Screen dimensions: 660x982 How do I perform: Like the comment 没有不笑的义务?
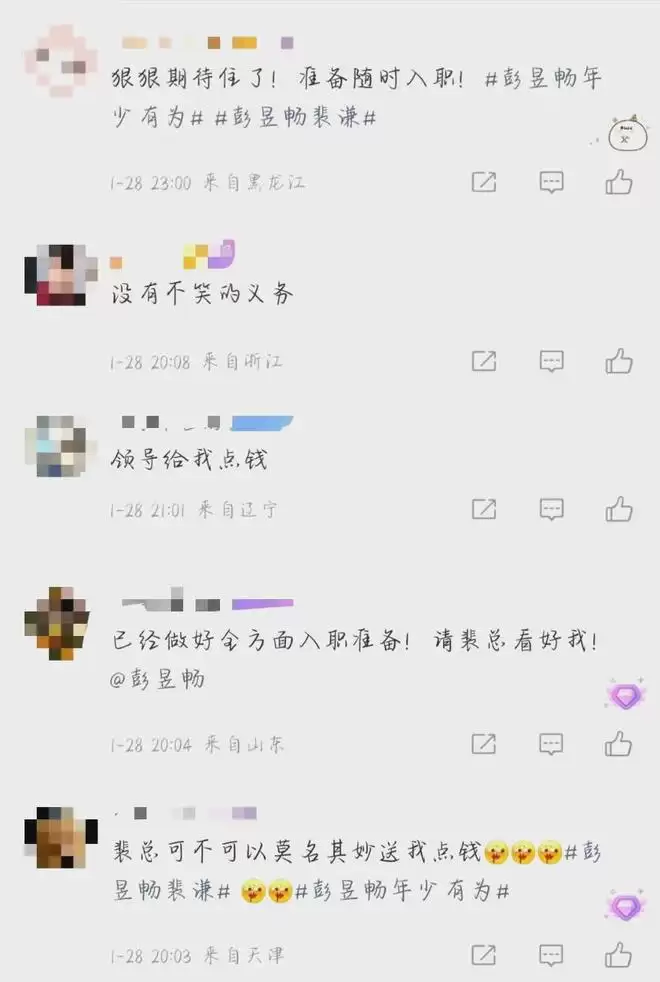click(619, 361)
